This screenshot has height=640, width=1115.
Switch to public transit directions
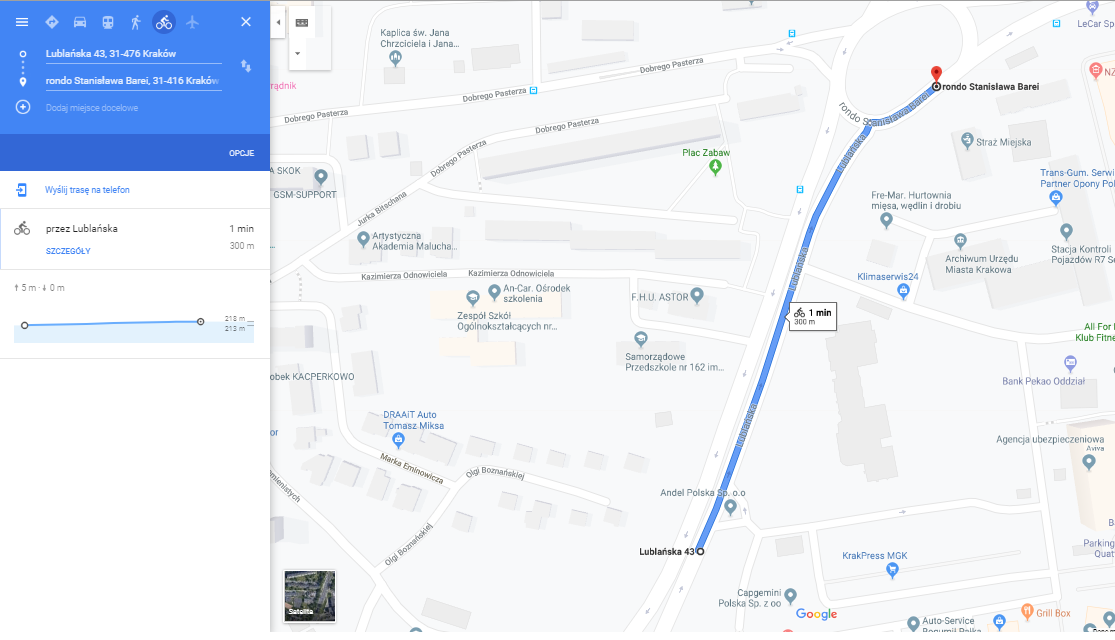point(107,21)
